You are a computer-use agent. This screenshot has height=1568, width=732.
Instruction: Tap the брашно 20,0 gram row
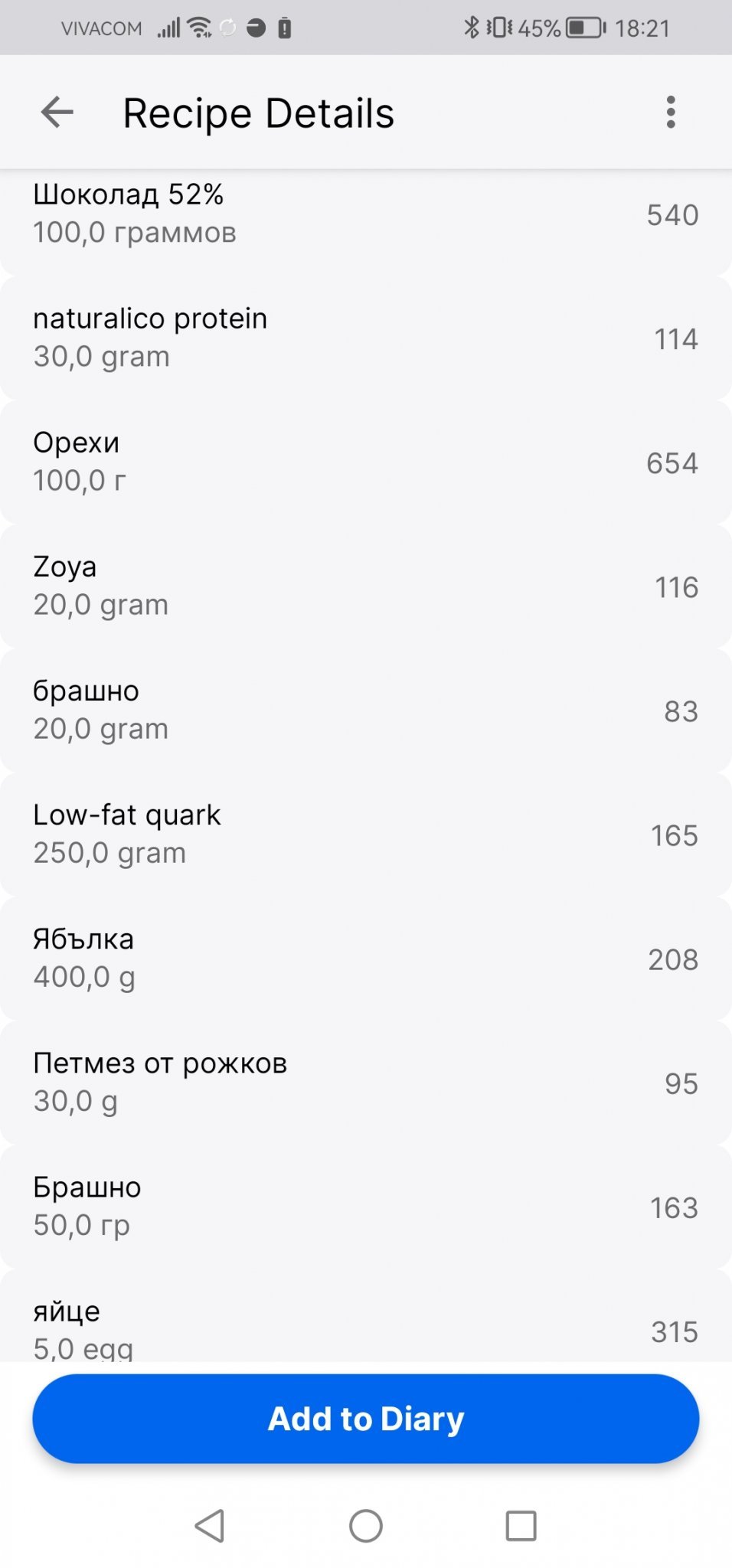click(366, 710)
